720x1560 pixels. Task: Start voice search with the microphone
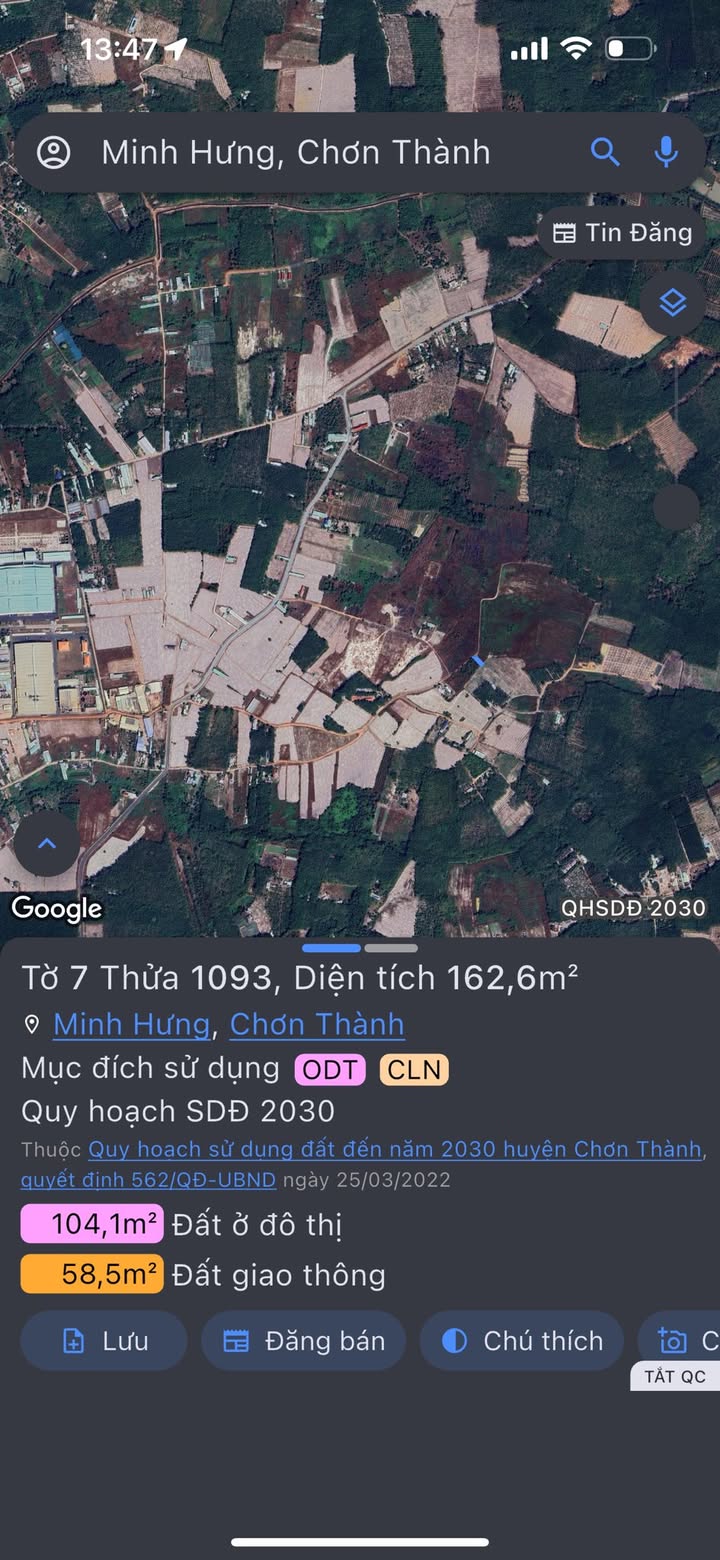click(666, 152)
